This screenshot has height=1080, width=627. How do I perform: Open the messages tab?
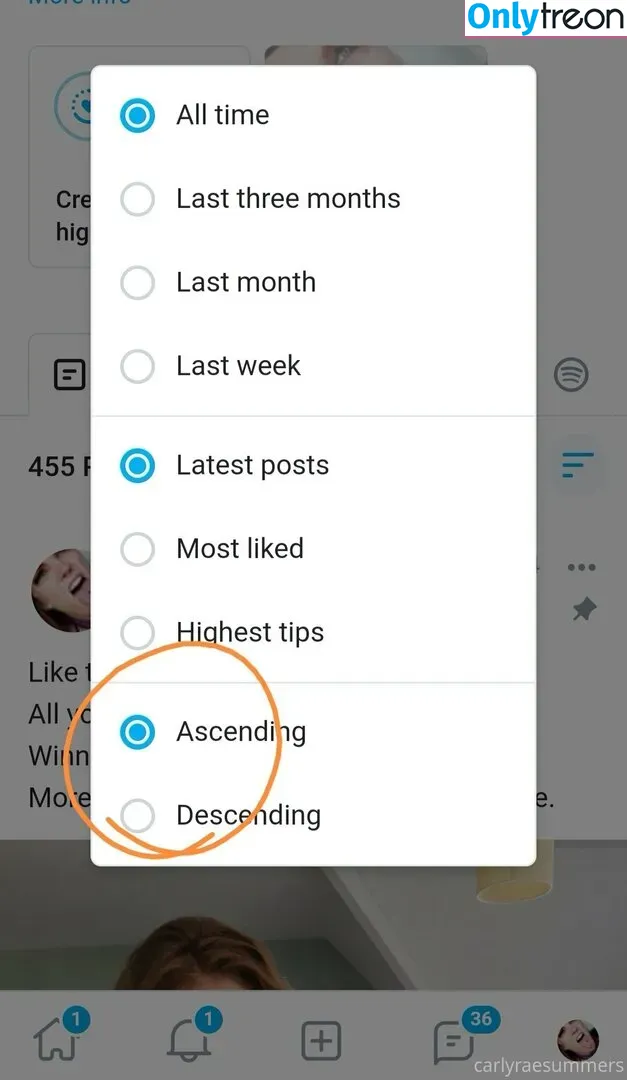pos(455,1040)
